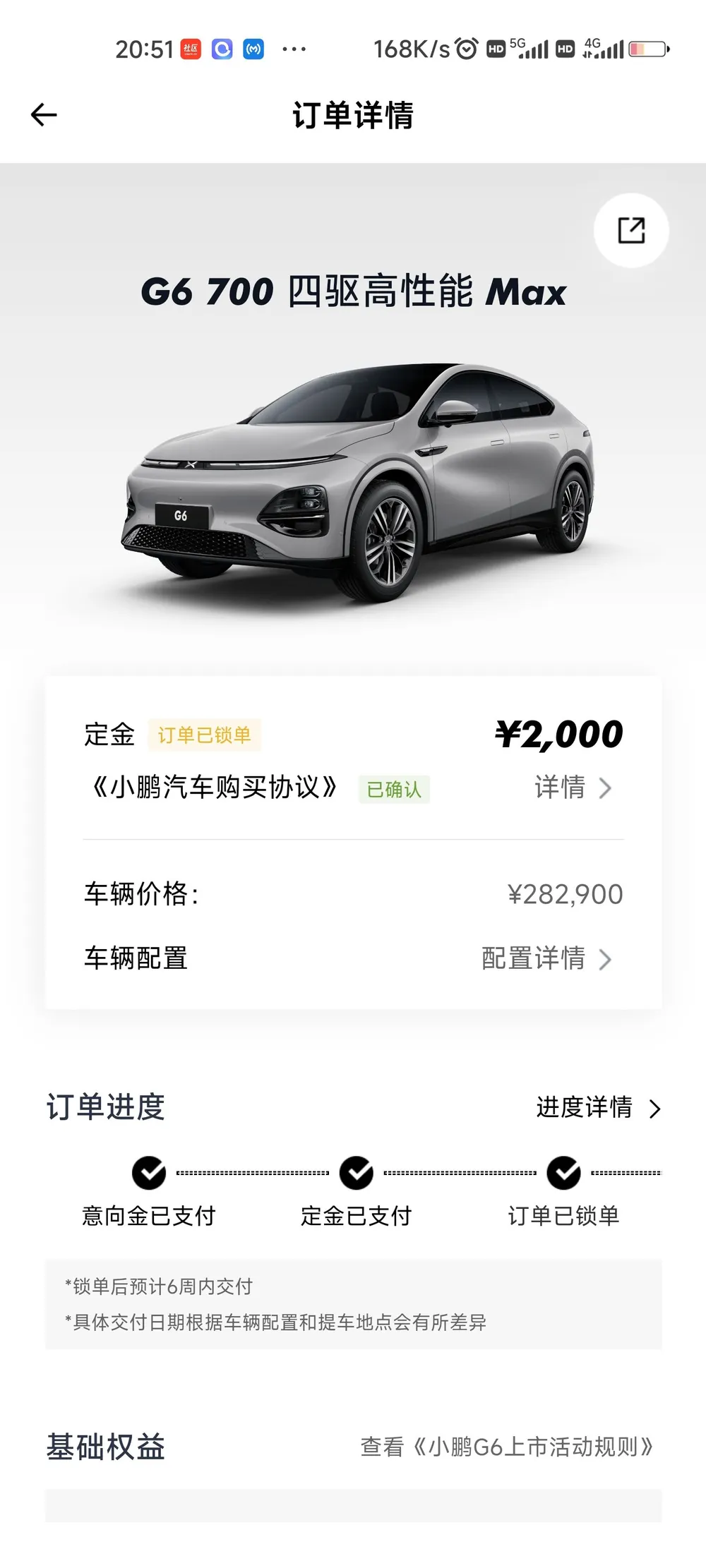Go back from order details
The height and width of the screenshot is (1568, 706).
point(44,115)
